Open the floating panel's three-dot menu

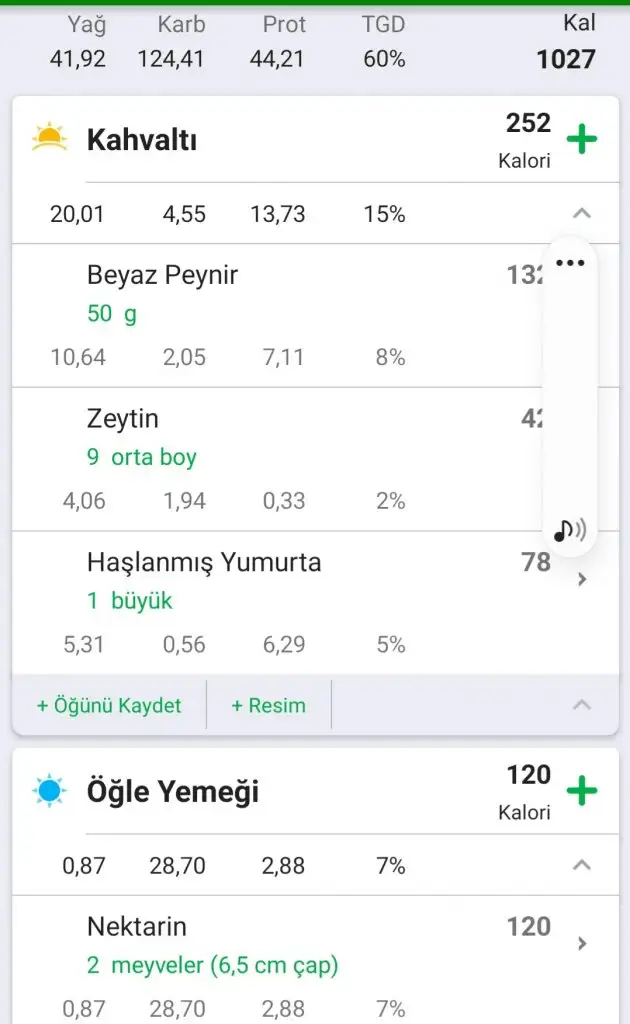point(569,263)
